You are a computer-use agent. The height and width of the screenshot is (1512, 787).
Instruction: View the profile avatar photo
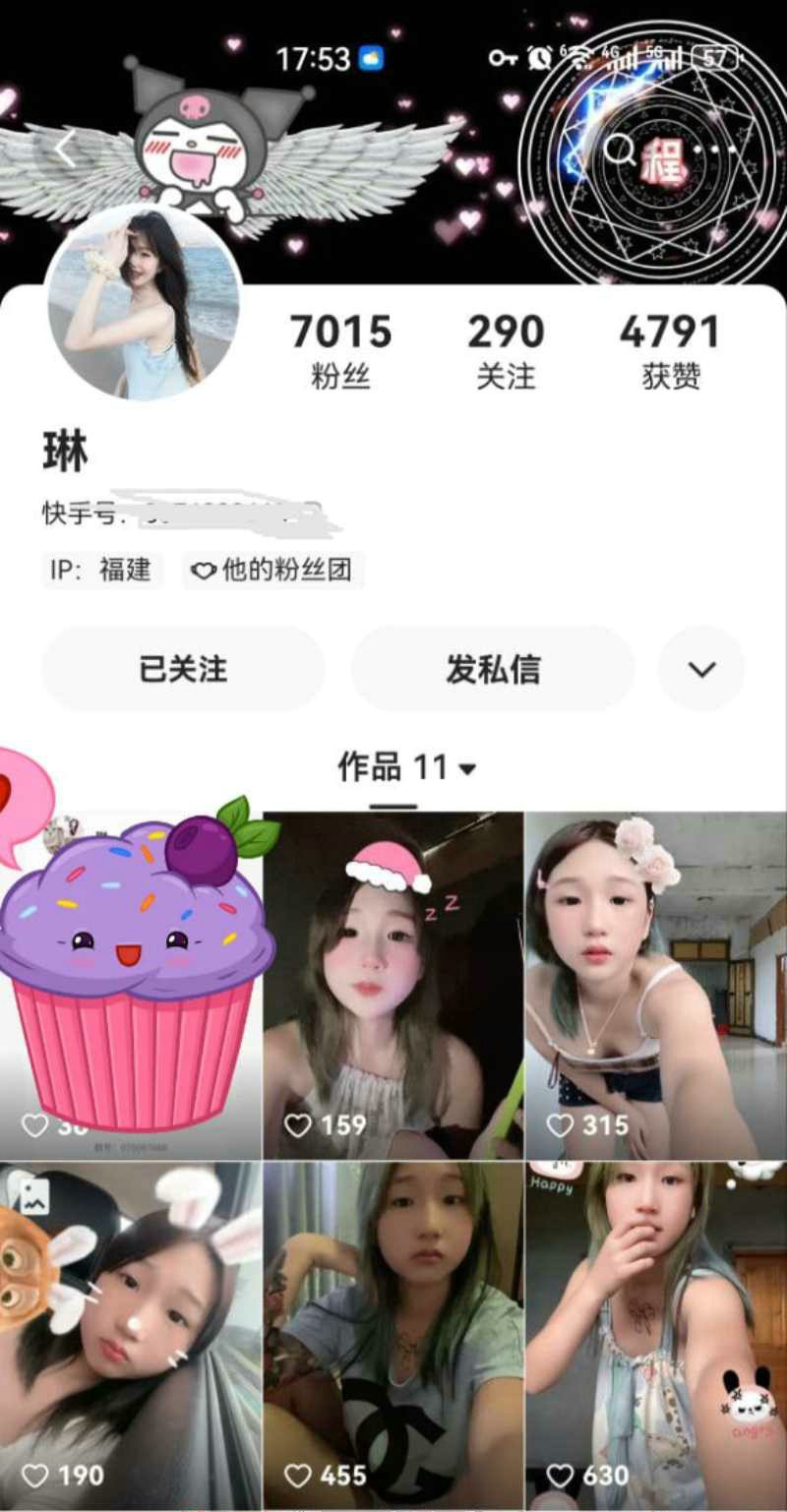(x=144, y=303)
